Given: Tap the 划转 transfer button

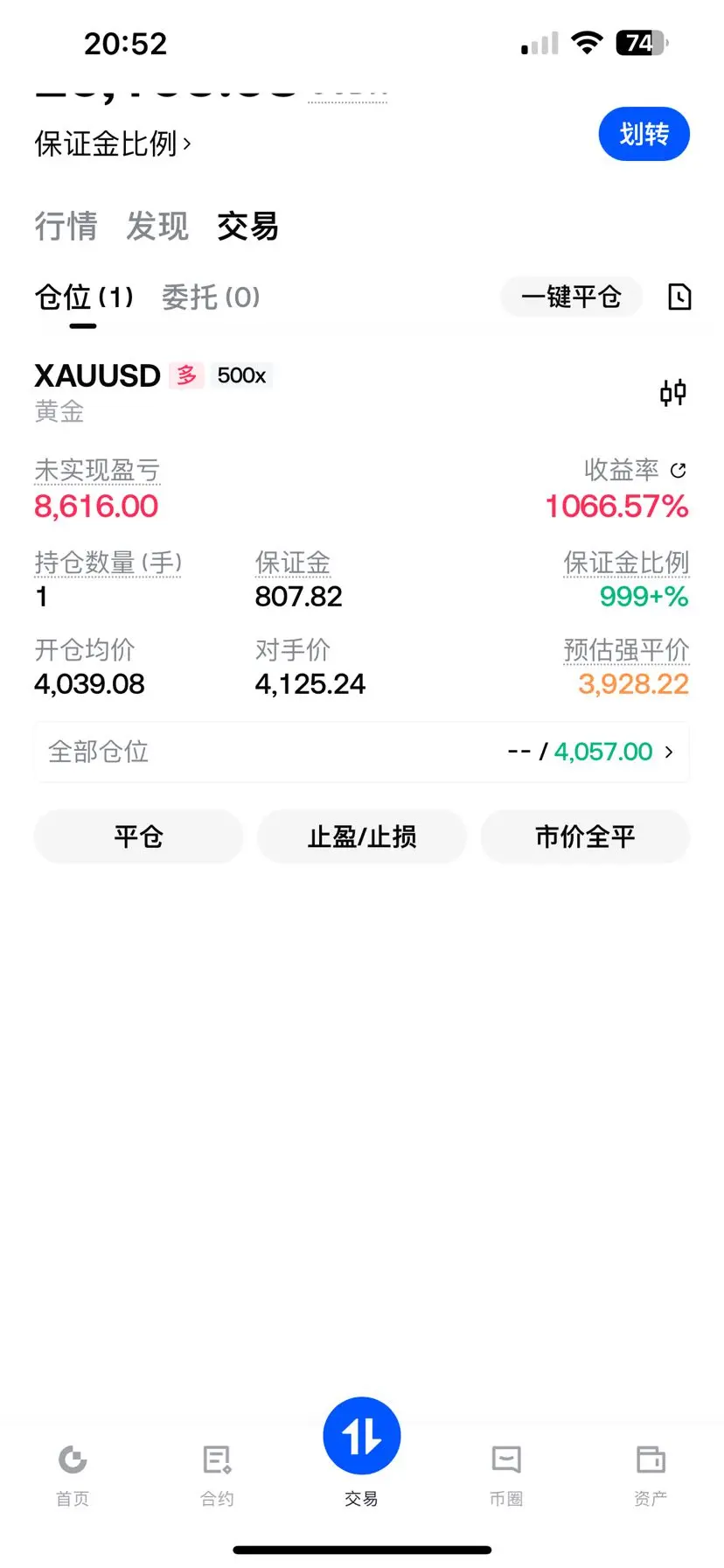Looking at the screenshot, I should tap(644, 135).
